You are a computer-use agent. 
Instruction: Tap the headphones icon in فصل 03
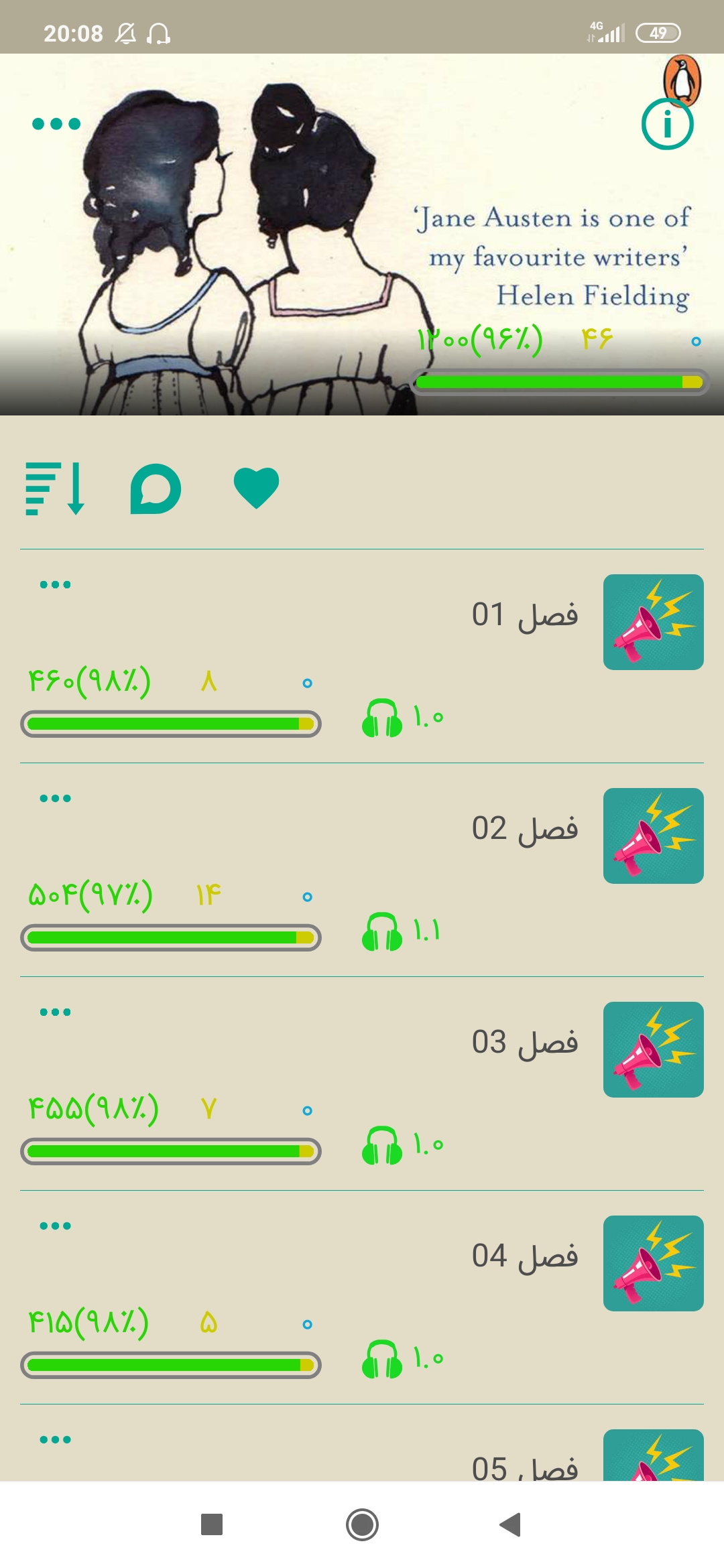pos(382,1146)
